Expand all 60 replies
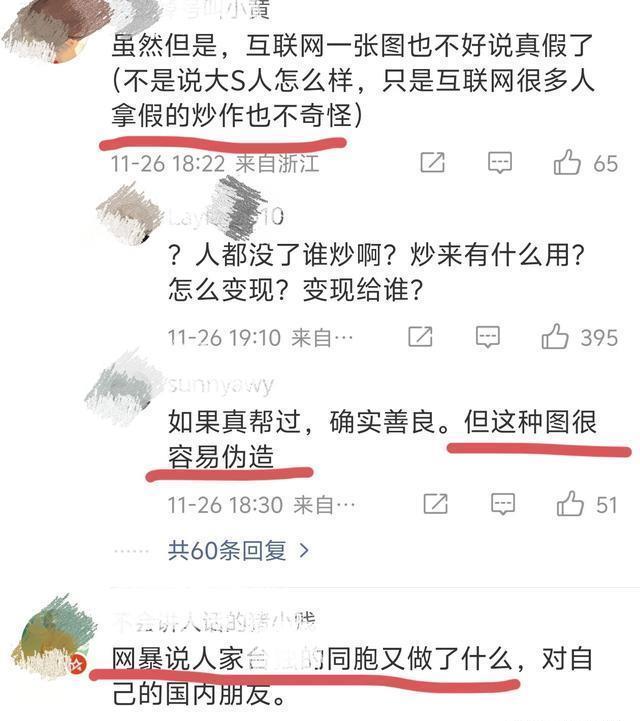Screen dimensions: 640x721 [238, 550]
